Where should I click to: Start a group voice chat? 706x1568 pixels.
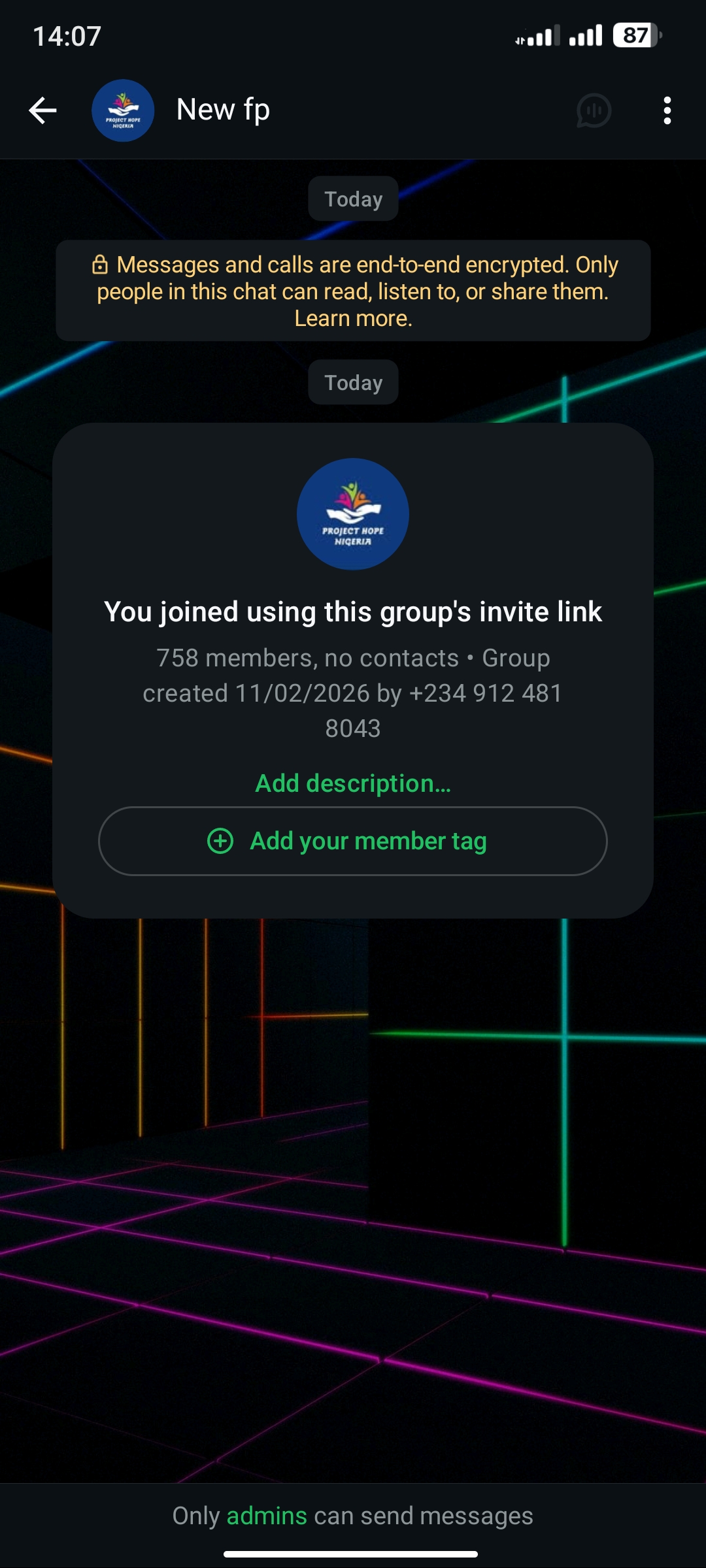594,110
